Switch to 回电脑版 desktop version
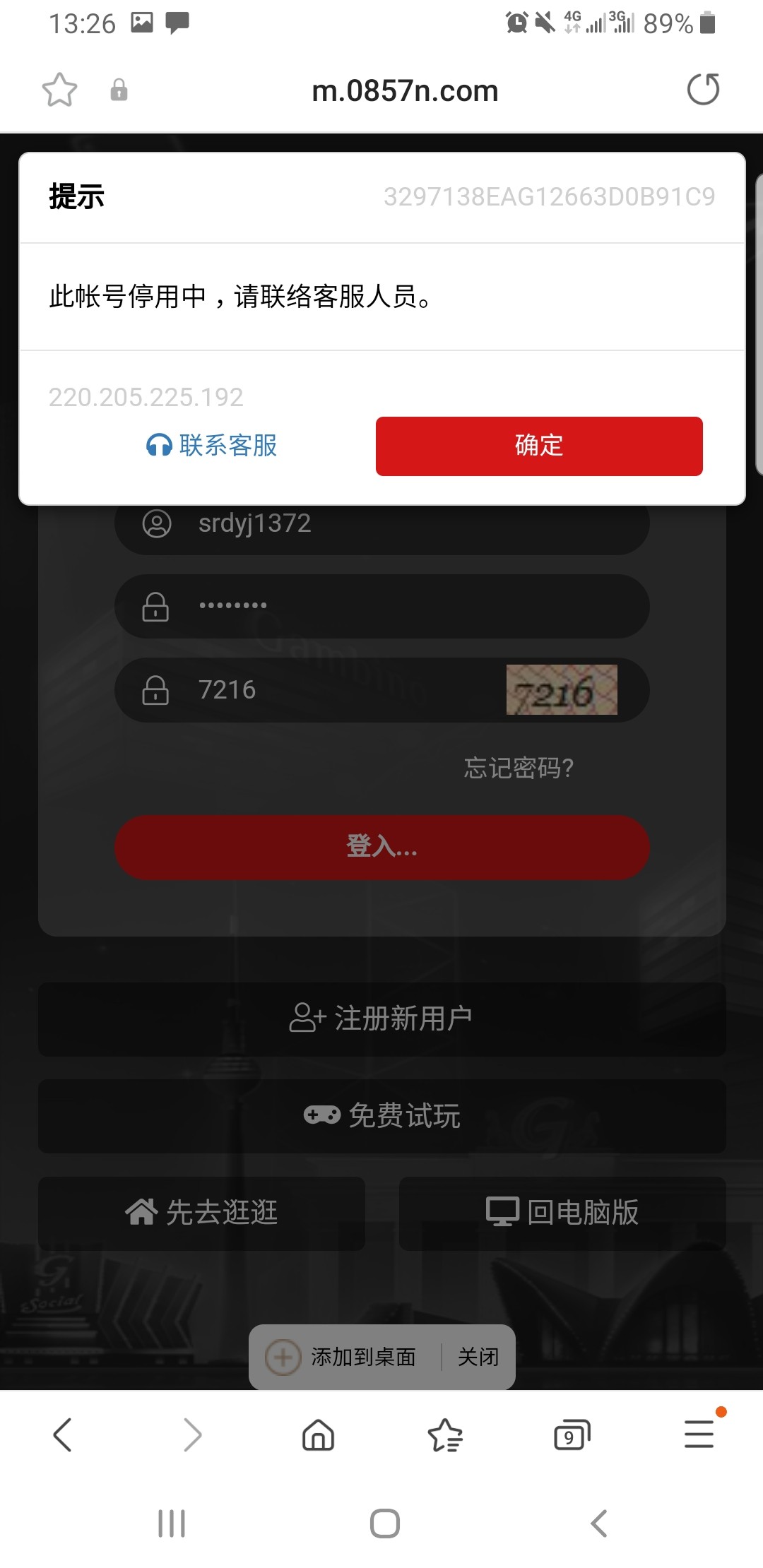Image resolution: width=763 pixels, height=1568 pixels. pyautogui.click(x=562, y=1213)
